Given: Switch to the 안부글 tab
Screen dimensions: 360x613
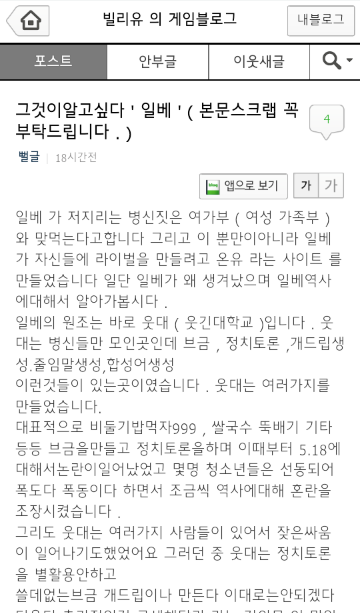Looking at the screenshot, I should point(158,62).
